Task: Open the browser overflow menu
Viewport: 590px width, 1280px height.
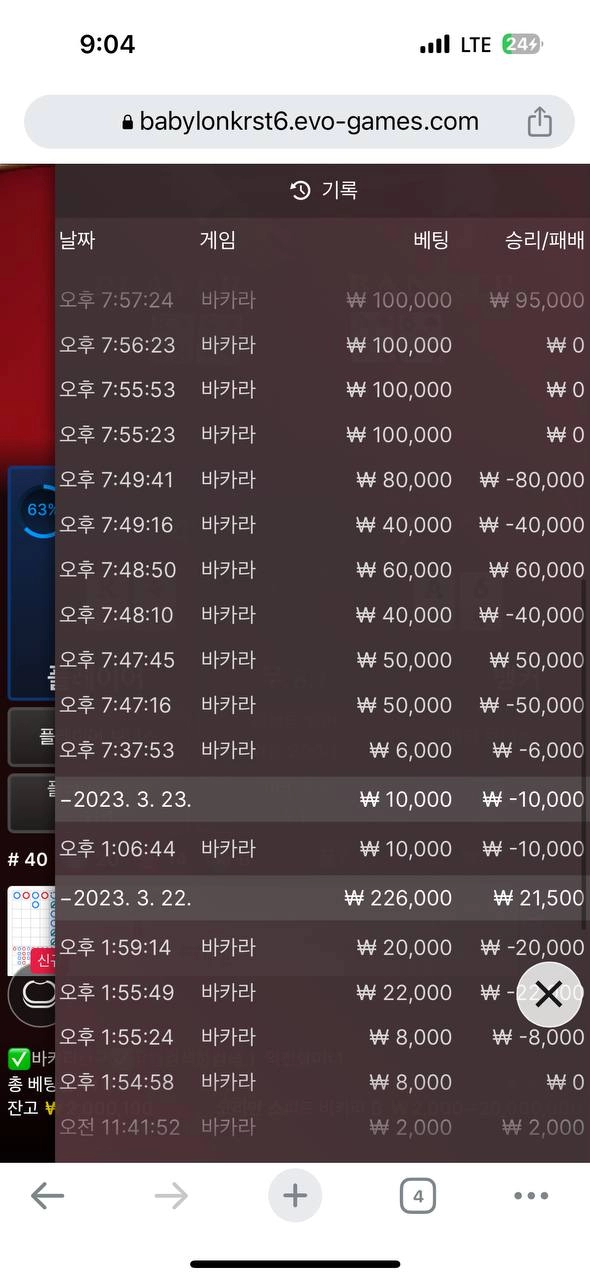Action: [531, 1195]
